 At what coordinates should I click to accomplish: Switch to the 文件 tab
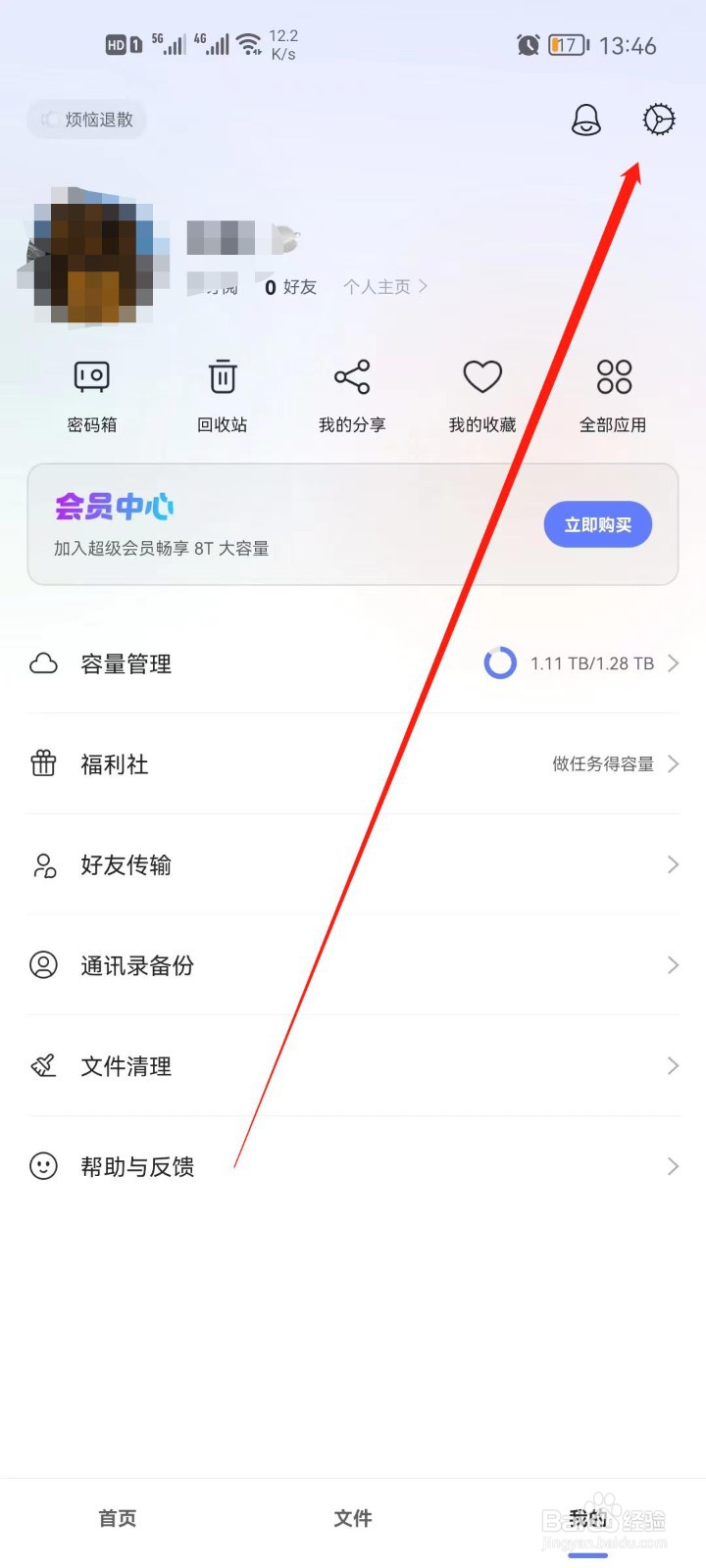point(353,1518)
